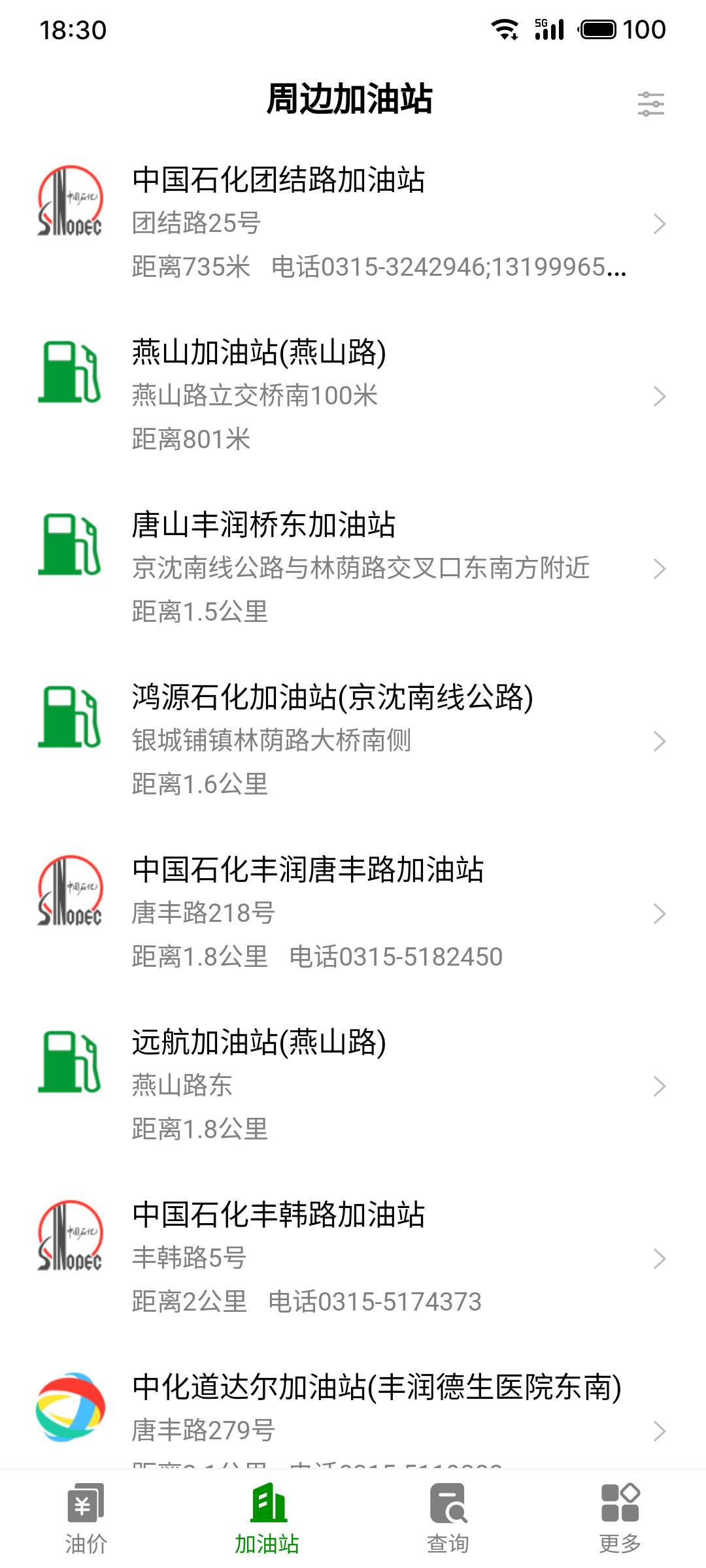Choose 远航加油站(燕山路) station
Viewport: 706px width, 1568px height.
(353, 1086)
